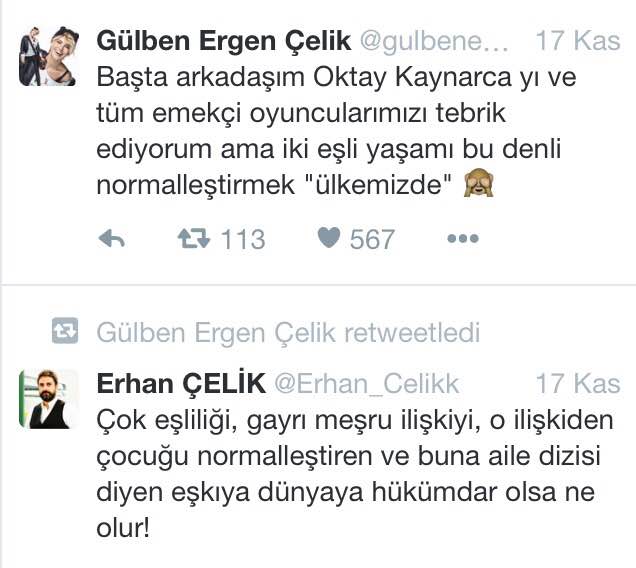Viewport: 636px width, 568px height.
Task: Open Erhan ÇELİK's profile picture
Action: coord(47,400)
